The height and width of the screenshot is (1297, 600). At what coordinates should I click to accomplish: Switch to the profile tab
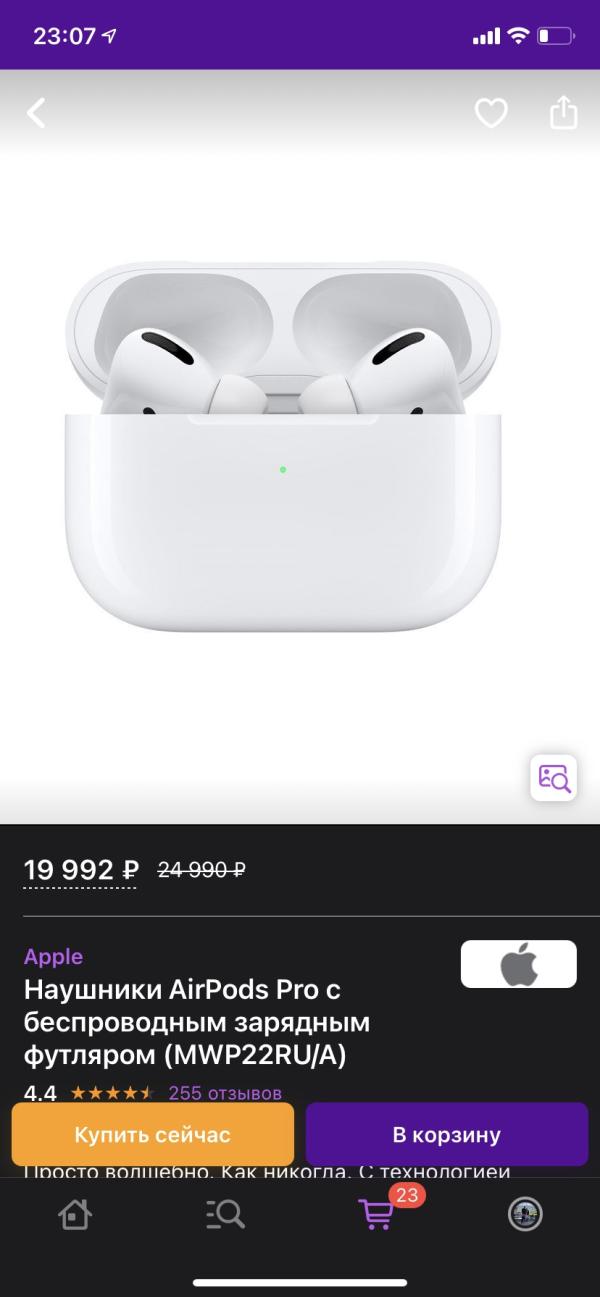click(x=525, y=1215)
